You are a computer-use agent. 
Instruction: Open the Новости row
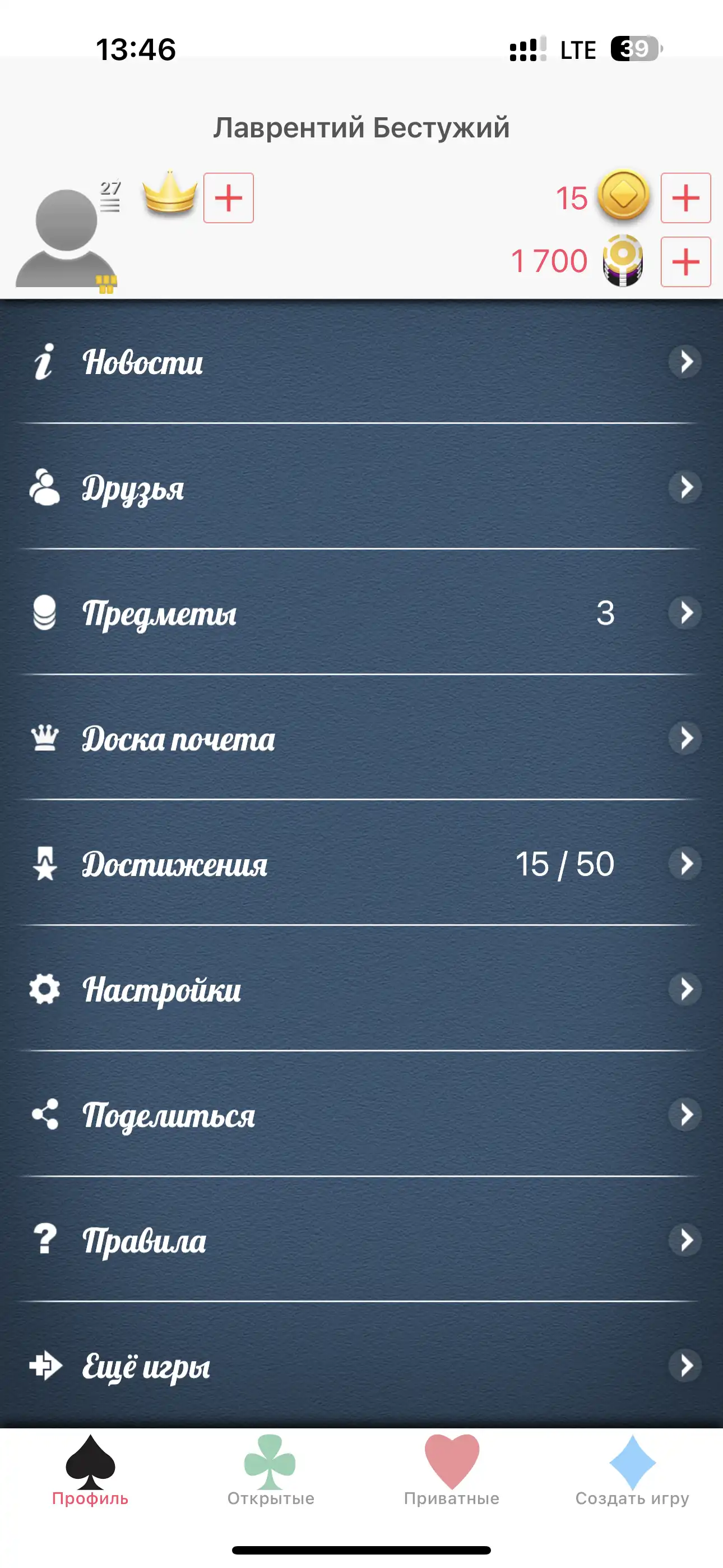[x=361, y=362]
